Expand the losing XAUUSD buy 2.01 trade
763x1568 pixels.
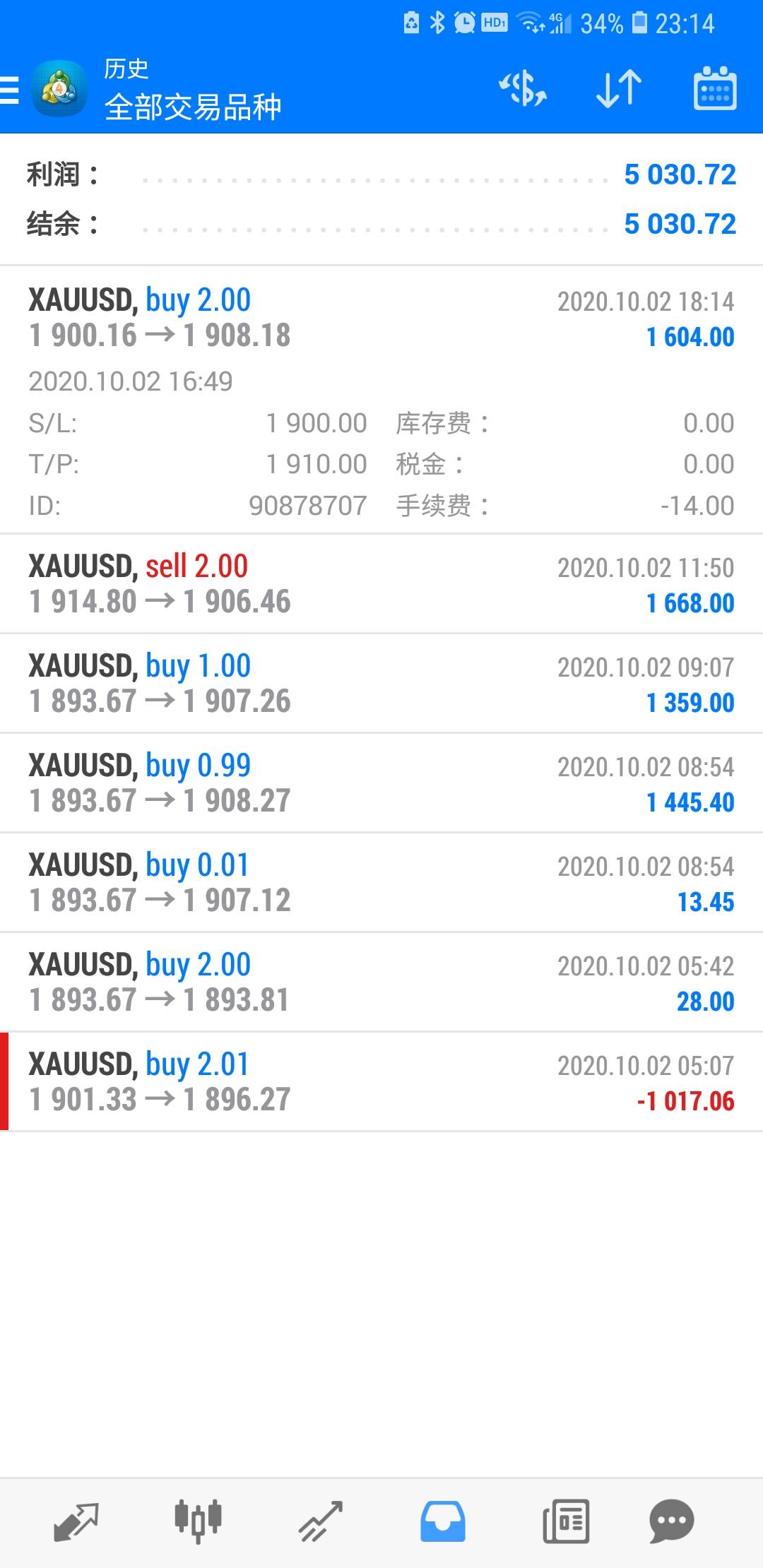click(x=381, y=1081)
